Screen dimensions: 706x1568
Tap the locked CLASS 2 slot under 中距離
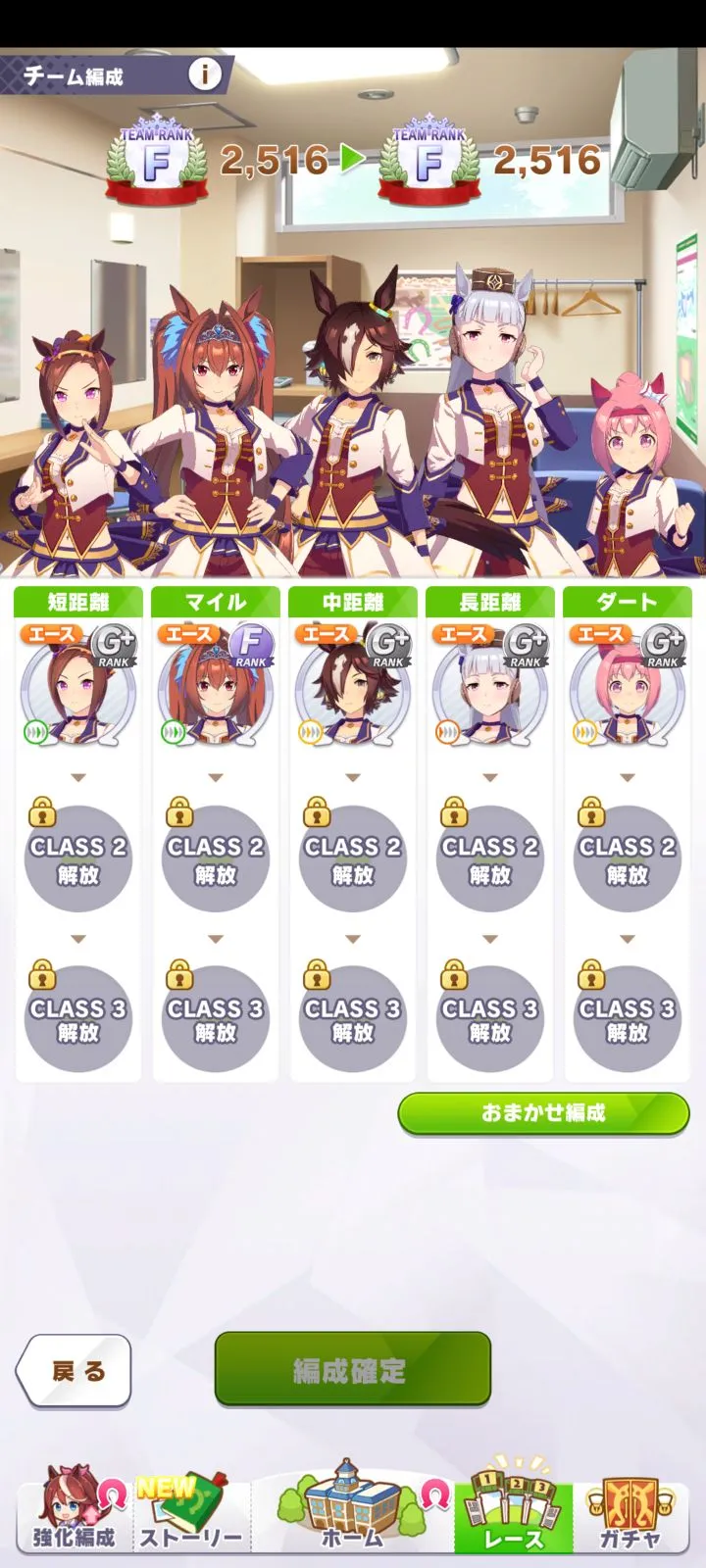353,856
